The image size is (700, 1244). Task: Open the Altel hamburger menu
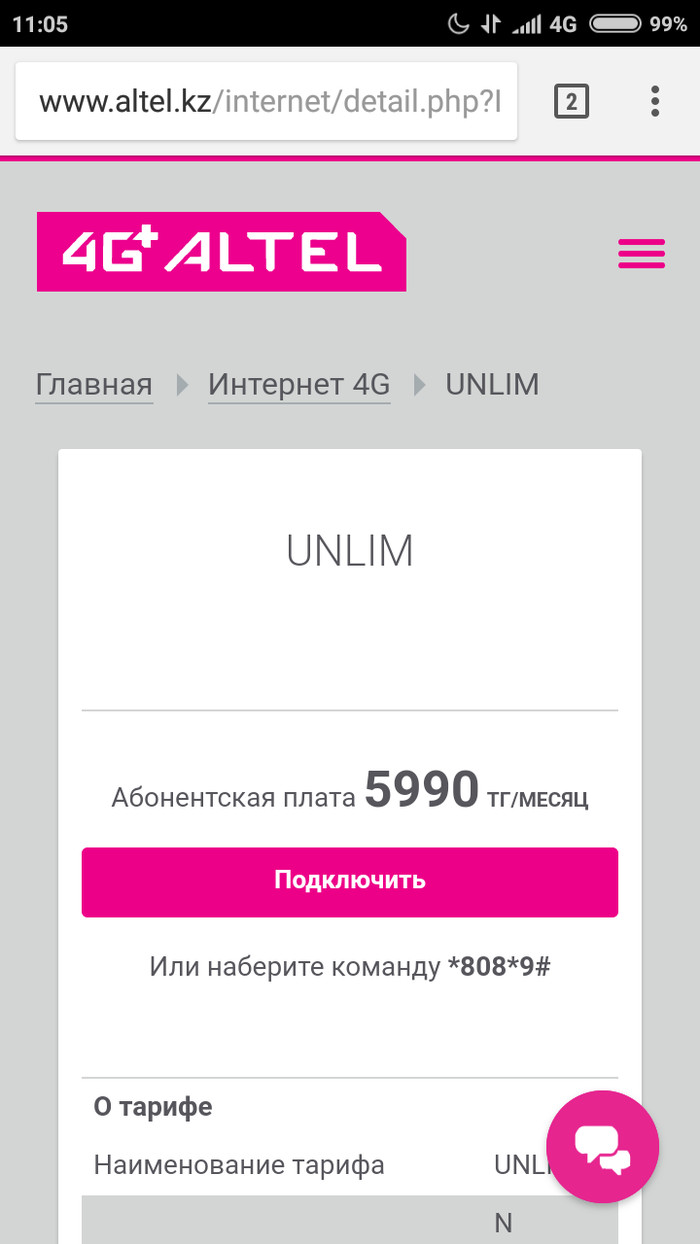coord(641,254)
